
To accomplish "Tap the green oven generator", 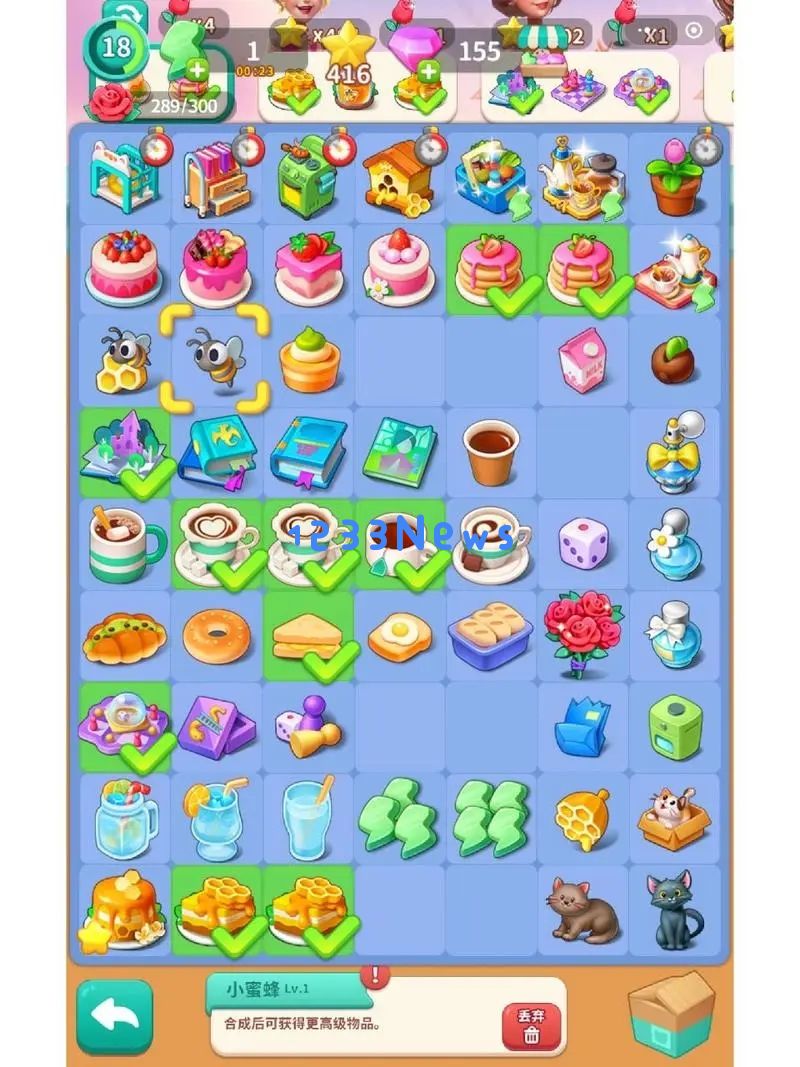I will coord(305,180).
